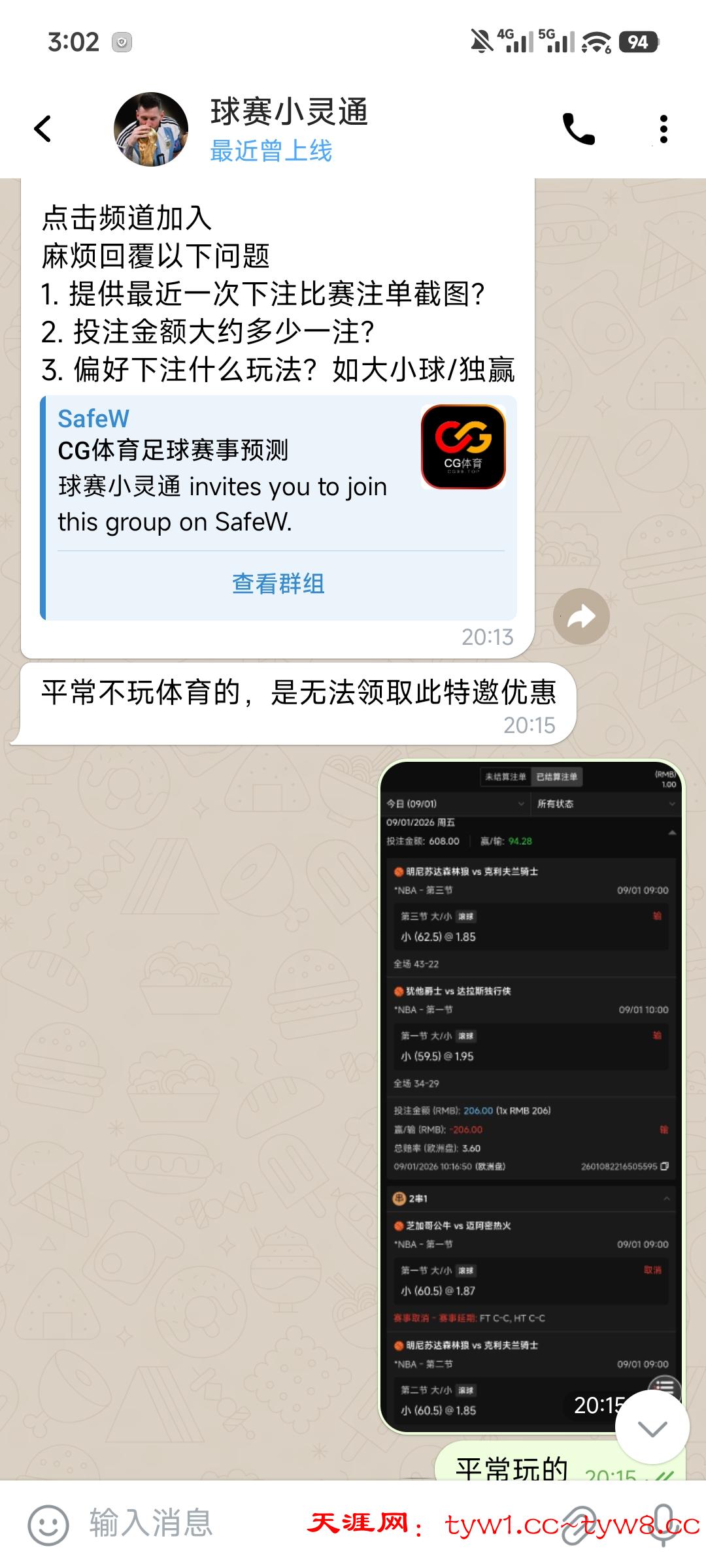Screen dimensions: 706x1568
Task: Jump to the latest messages
Action: 652,1428
